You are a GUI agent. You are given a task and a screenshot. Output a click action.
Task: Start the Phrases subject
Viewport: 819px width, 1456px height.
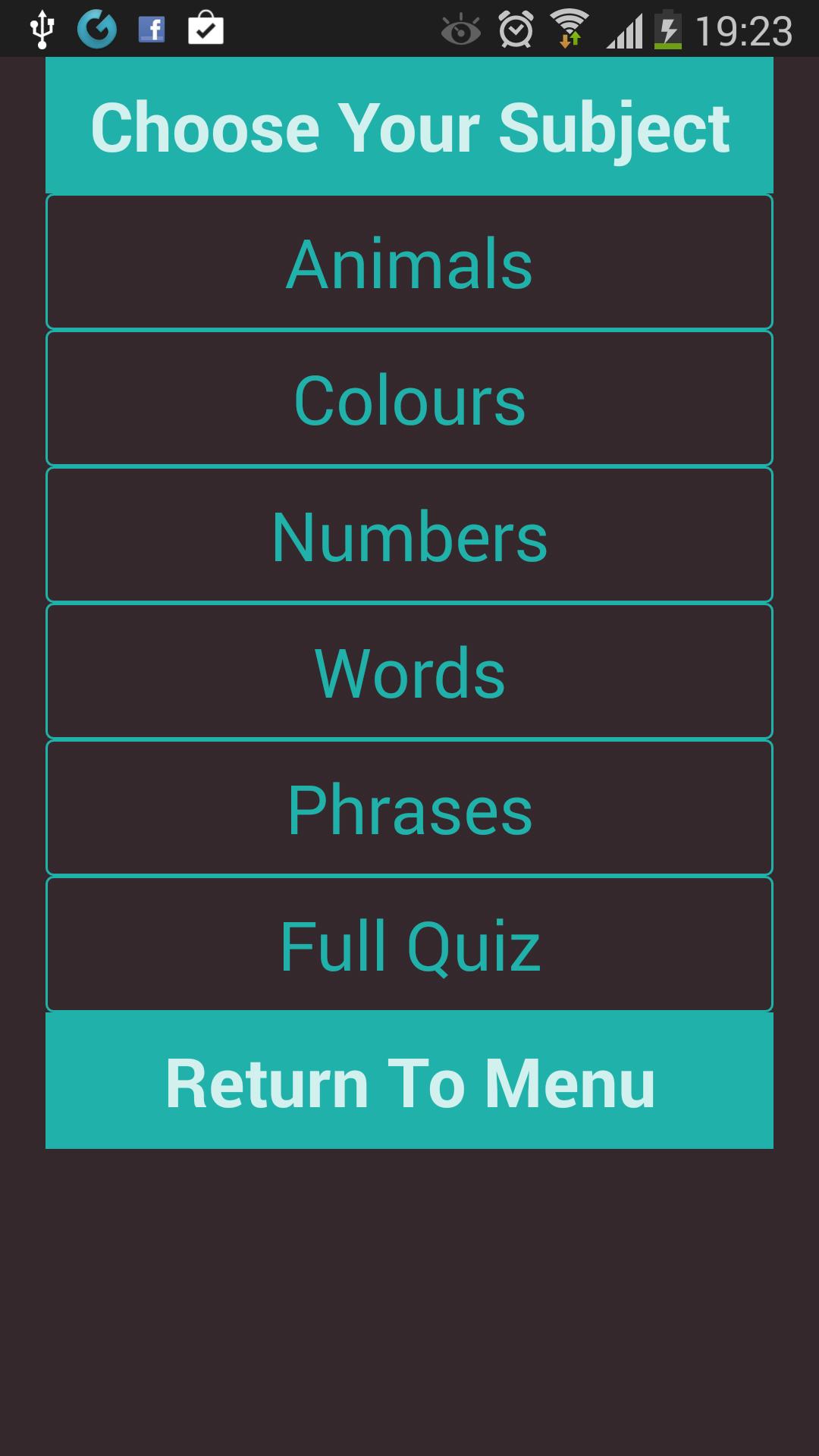409,808
